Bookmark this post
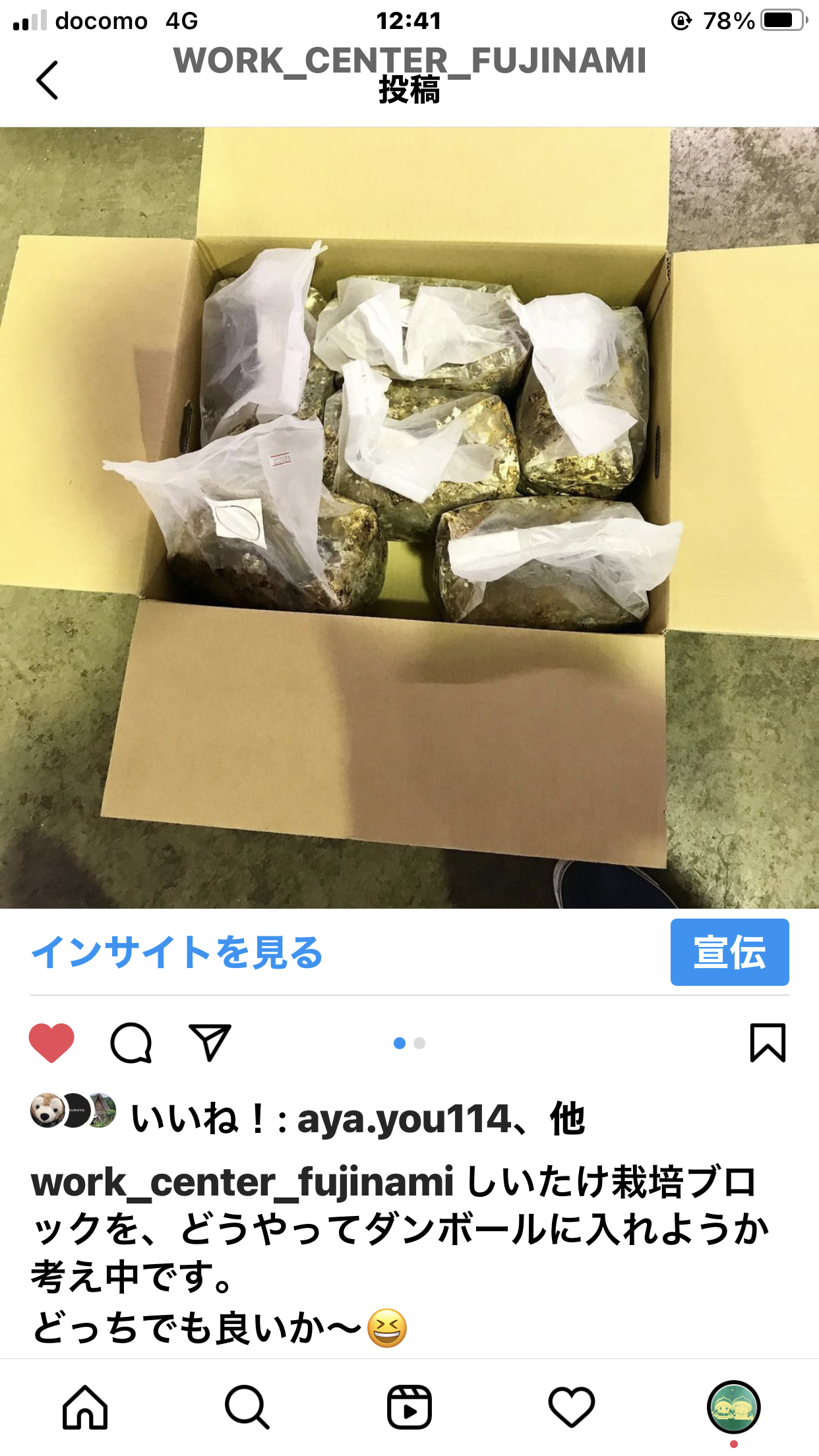 coord(768,1043)
